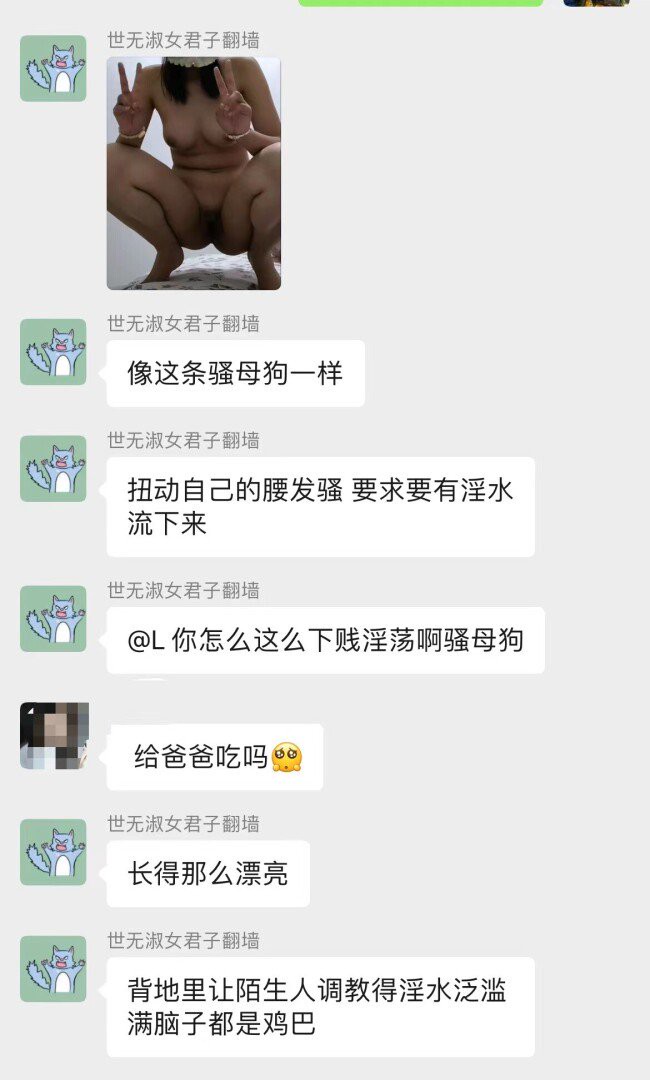Open the photo message in the chat
Image resolution: width=650 pixels, height=1080 pixels.
point(193,173)
